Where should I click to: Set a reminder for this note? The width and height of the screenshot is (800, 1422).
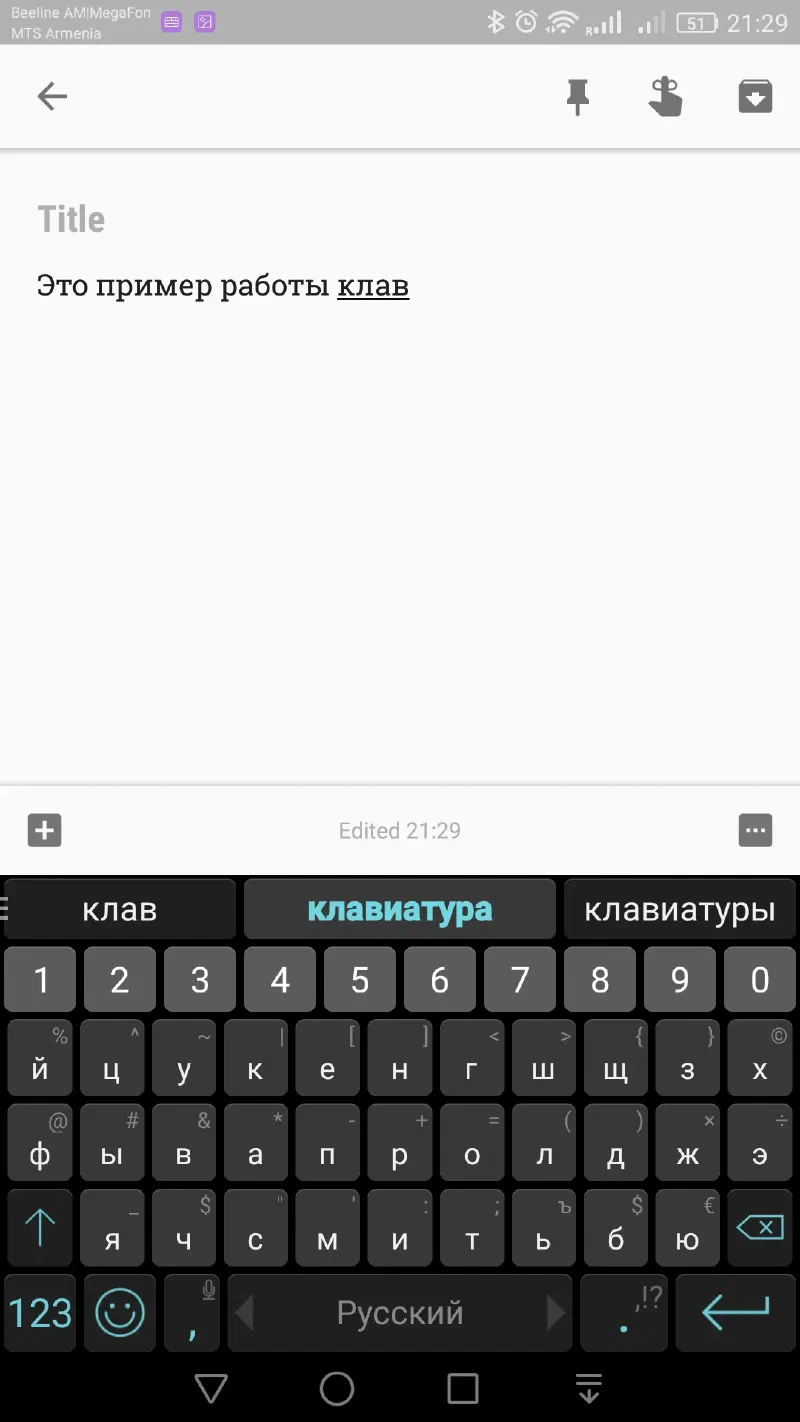tap(665, 97)
